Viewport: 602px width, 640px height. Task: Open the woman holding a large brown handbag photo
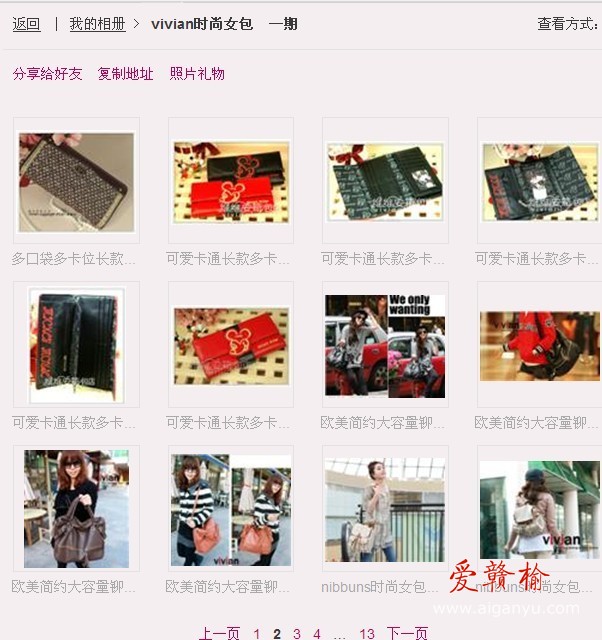(76, 508)
